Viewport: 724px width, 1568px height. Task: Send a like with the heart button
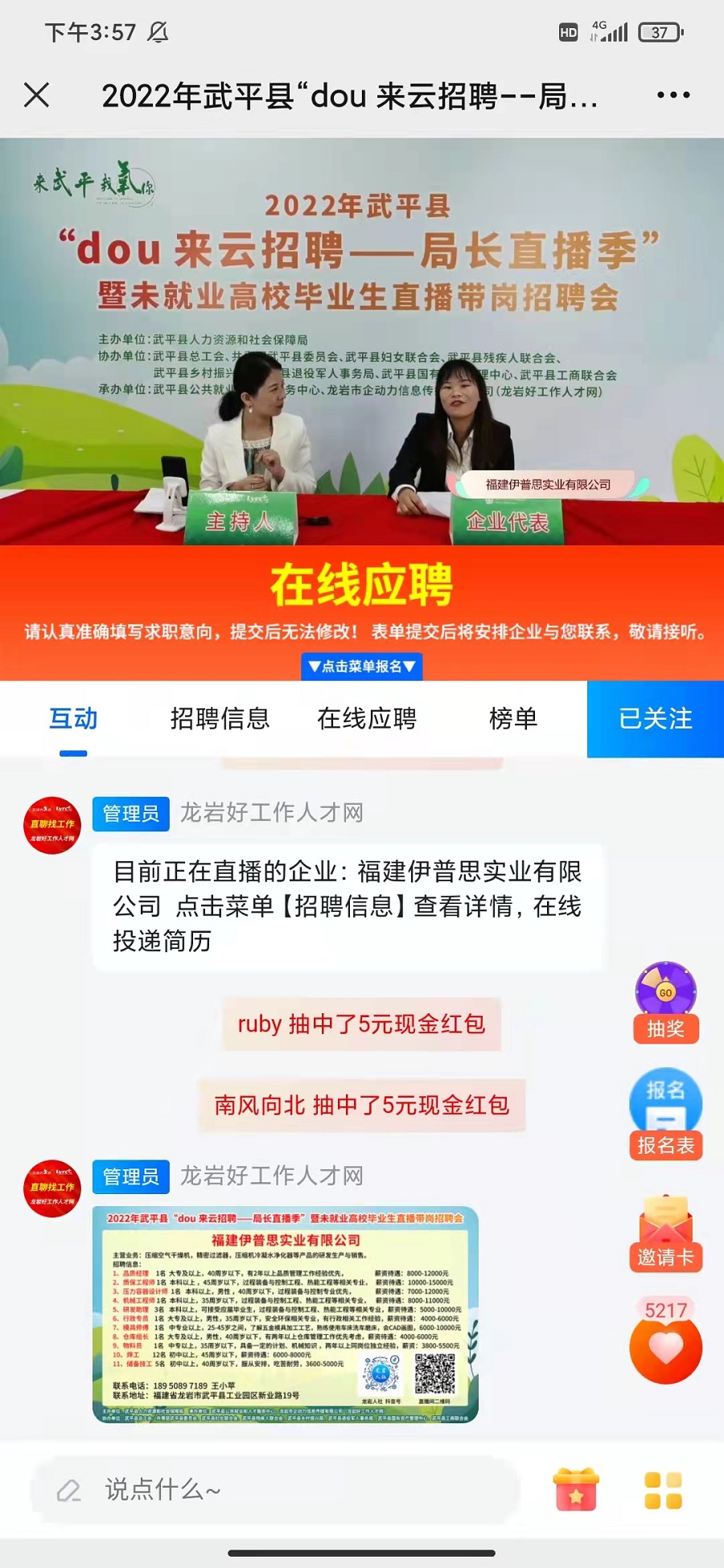pyautogui.click(x=665, y=1349)
